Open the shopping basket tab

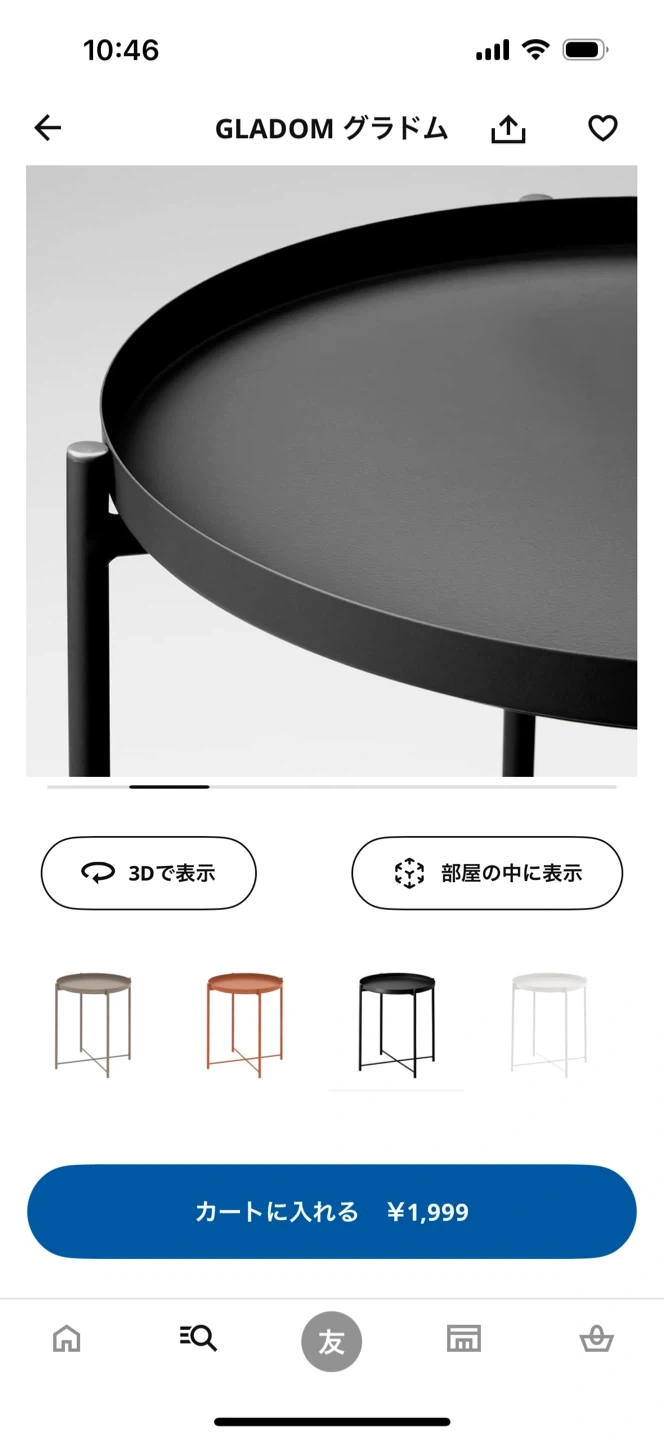(596, 1338)
